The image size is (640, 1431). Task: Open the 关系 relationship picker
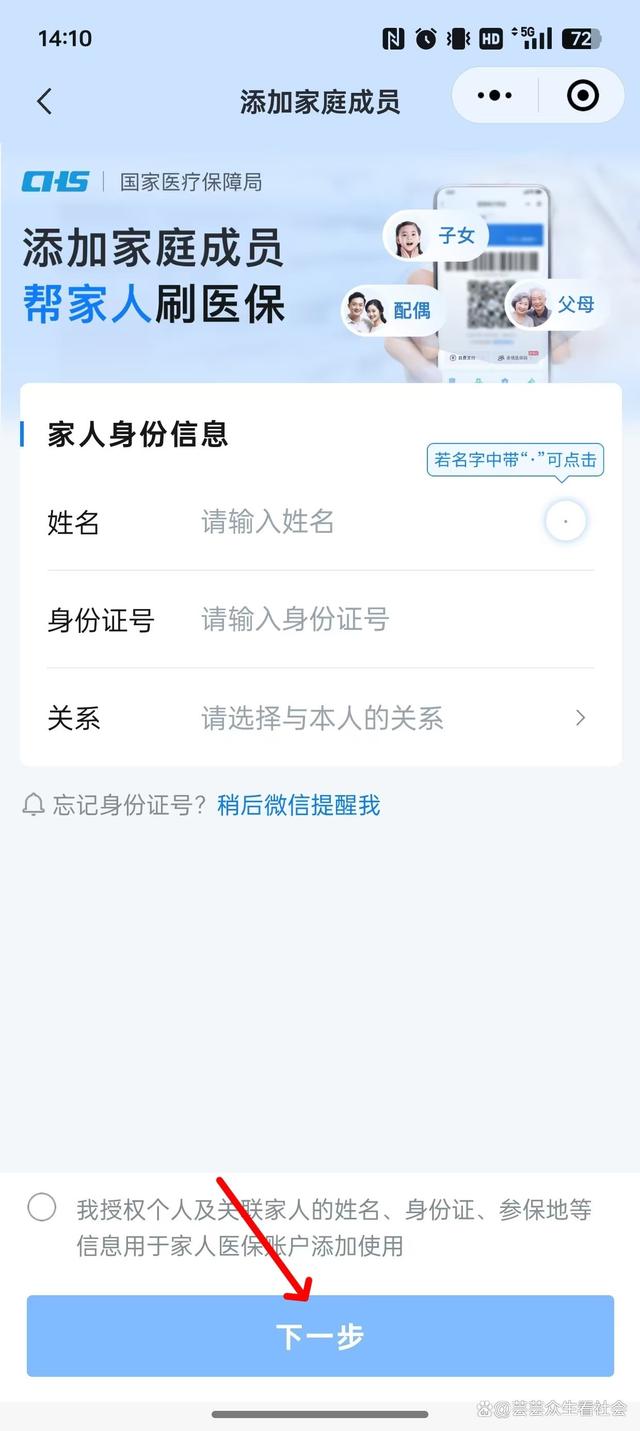(390, 718)
